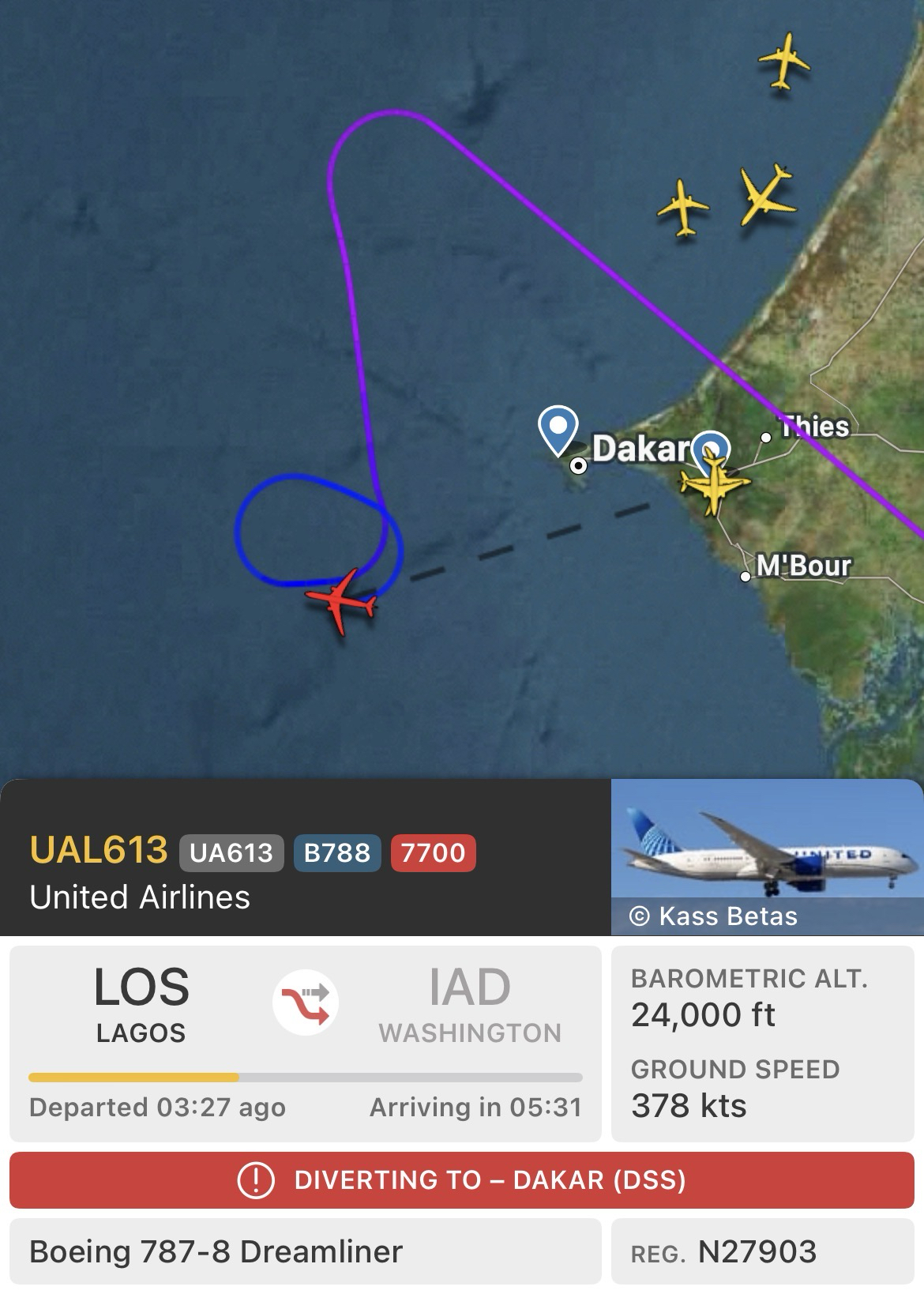The image size is (924, 1294).
Task: Tap the airport pin left of Dakar label
Action: [x=558, y=427]
